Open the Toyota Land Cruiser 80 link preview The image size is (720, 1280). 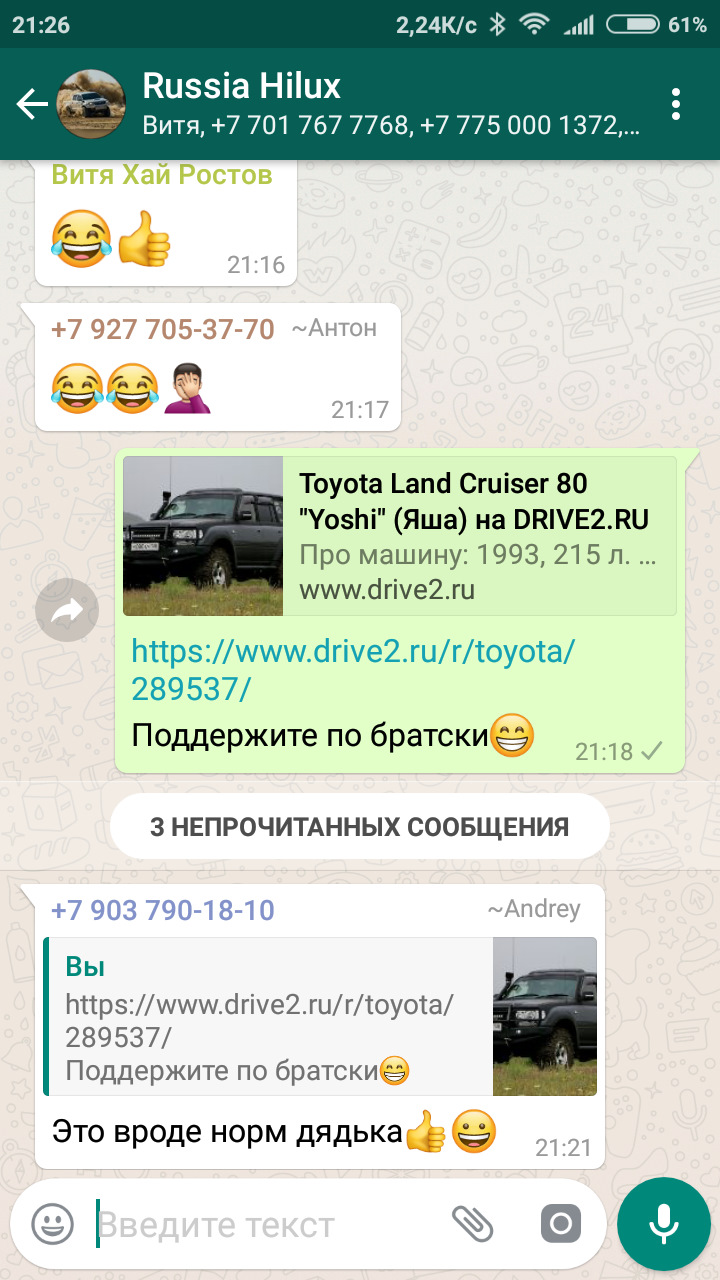(x=400, y=536)
